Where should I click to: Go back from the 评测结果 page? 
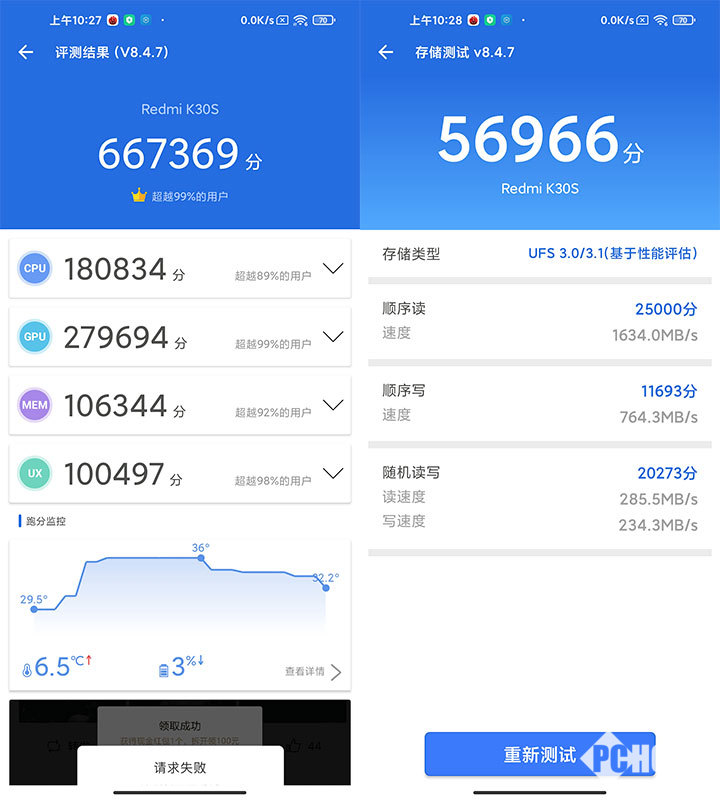pos(26,52)
